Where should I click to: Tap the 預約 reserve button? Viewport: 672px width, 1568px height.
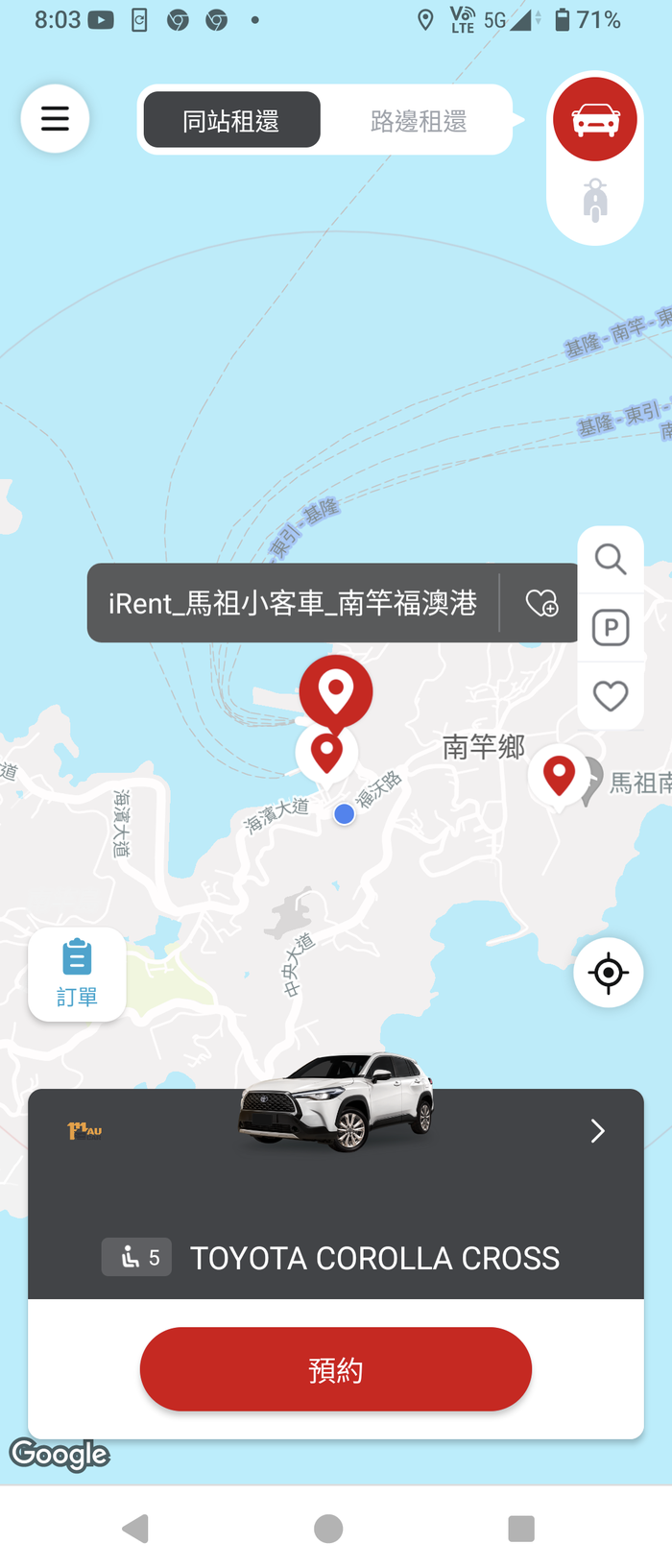click(335, 1368)
